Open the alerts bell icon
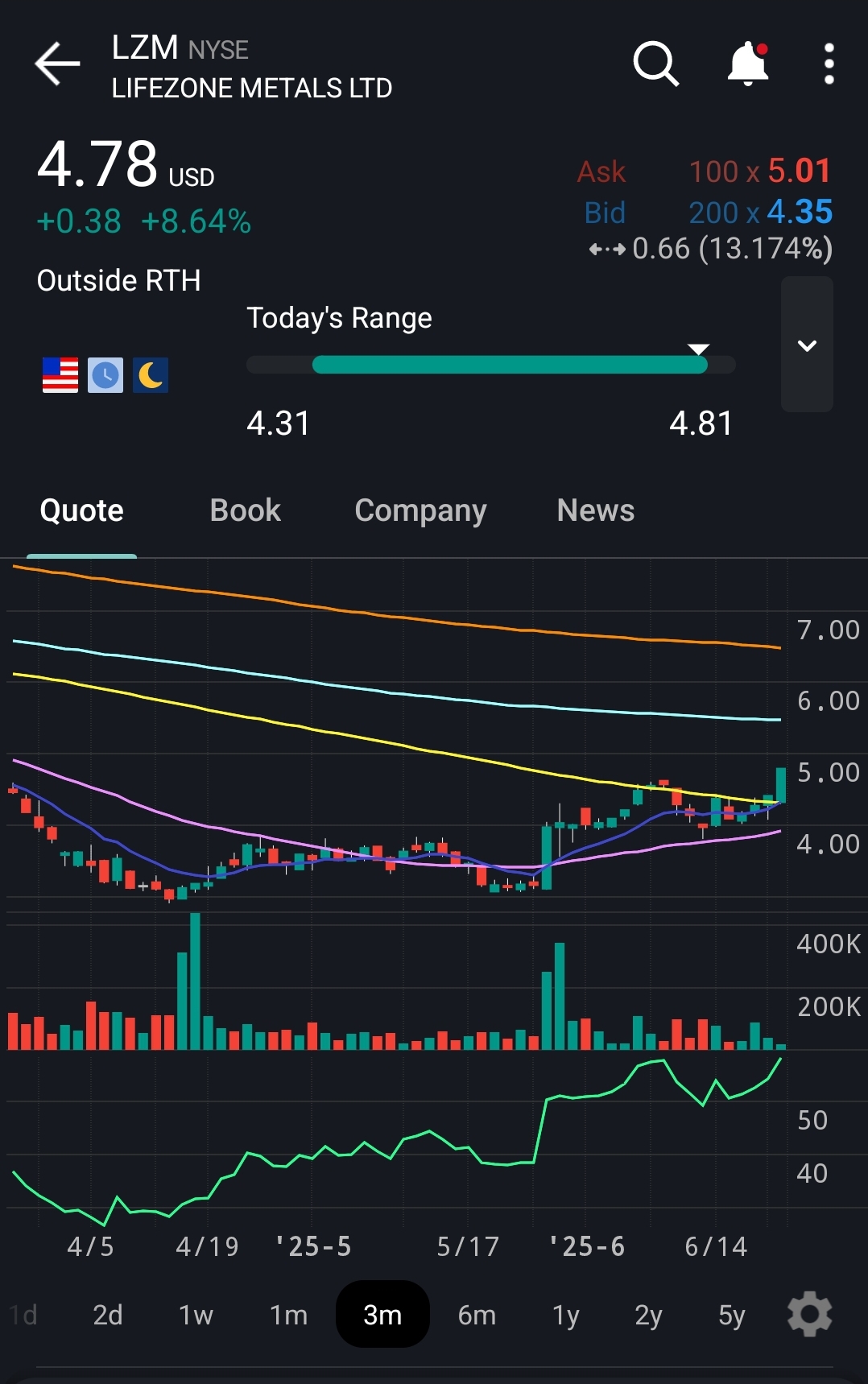Screen dimensions: 868x1384 [x=748, y=64]
